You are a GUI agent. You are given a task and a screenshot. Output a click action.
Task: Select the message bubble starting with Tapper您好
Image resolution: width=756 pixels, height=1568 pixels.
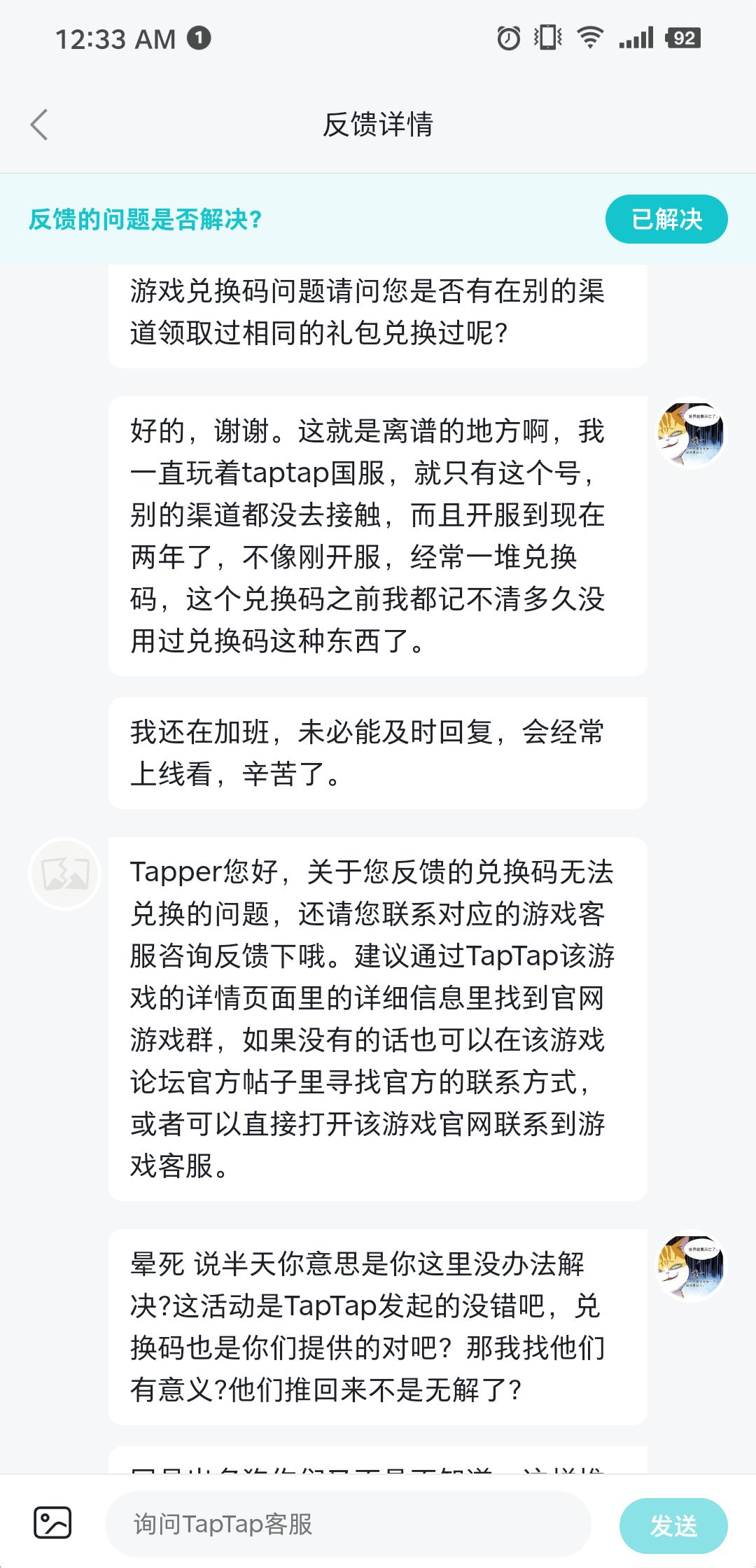[378, 1015]
